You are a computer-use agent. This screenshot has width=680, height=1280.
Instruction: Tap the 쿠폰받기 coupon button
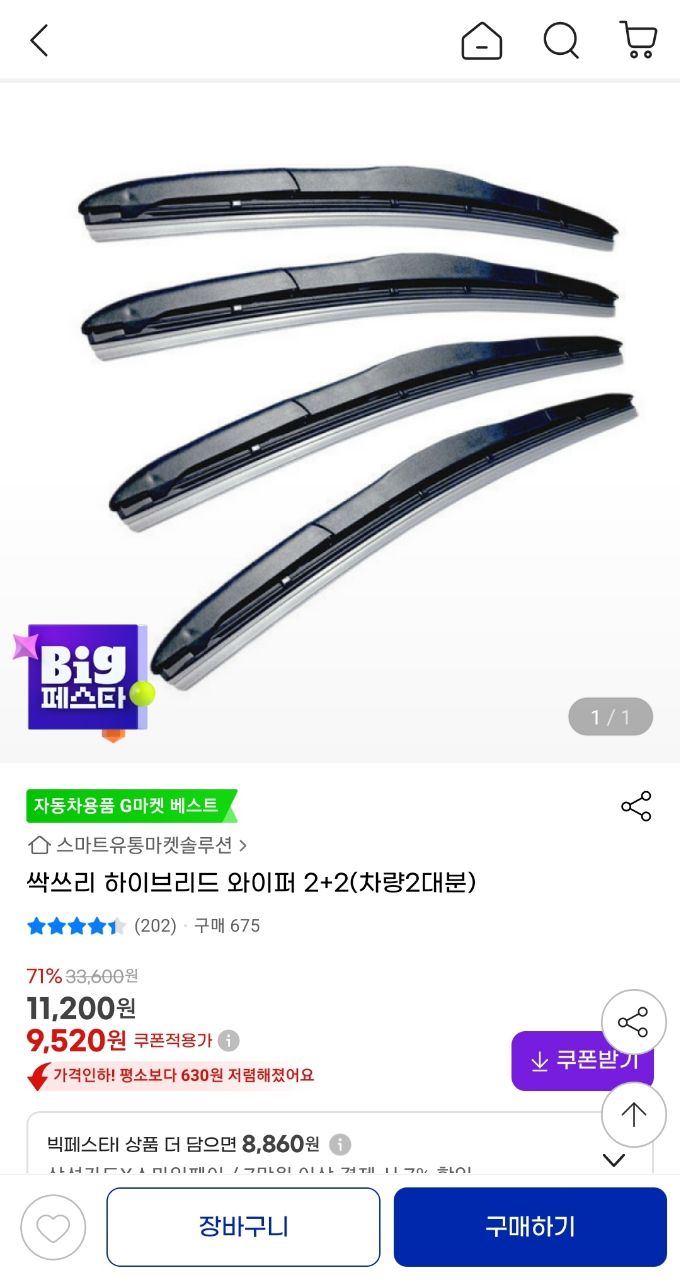[582, 1061]
